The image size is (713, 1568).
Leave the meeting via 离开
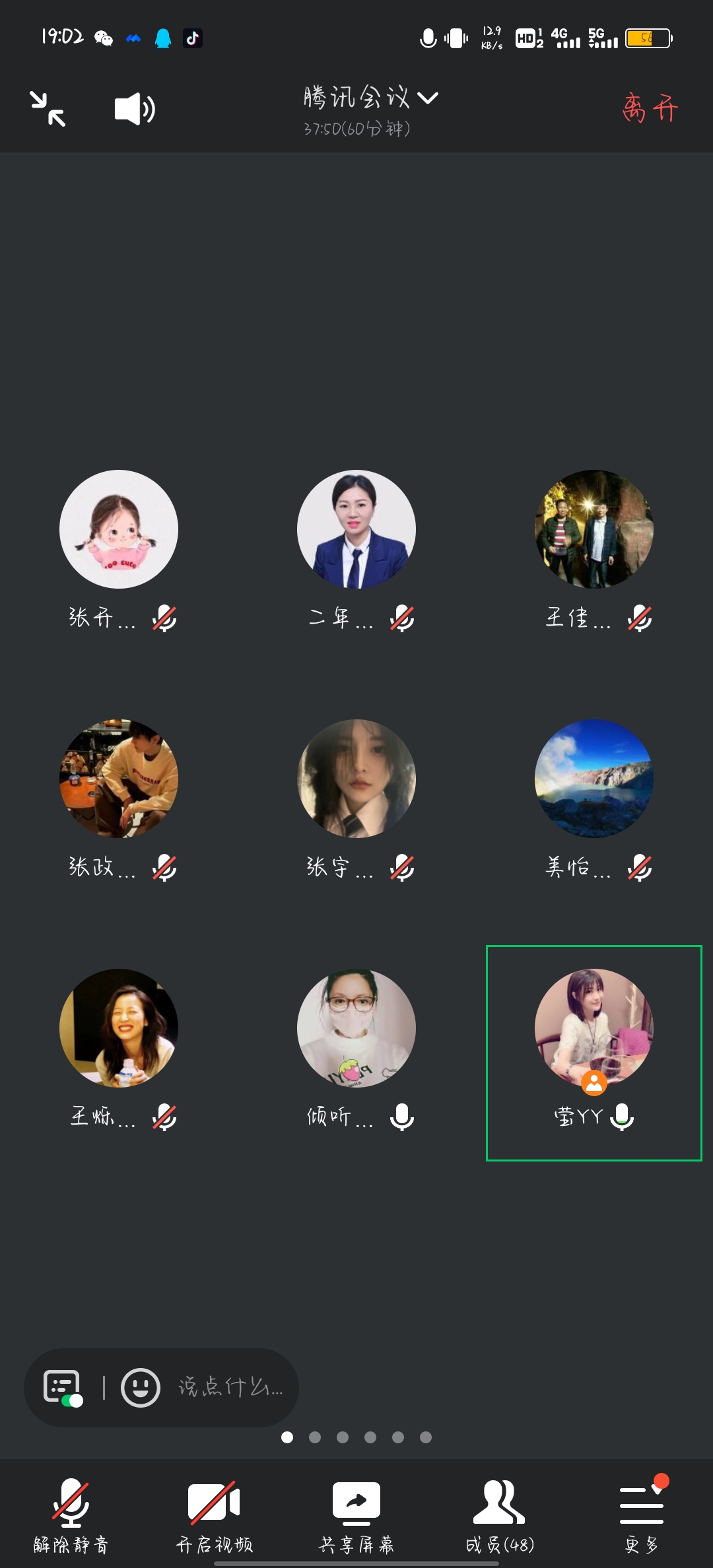coord(650,108)
